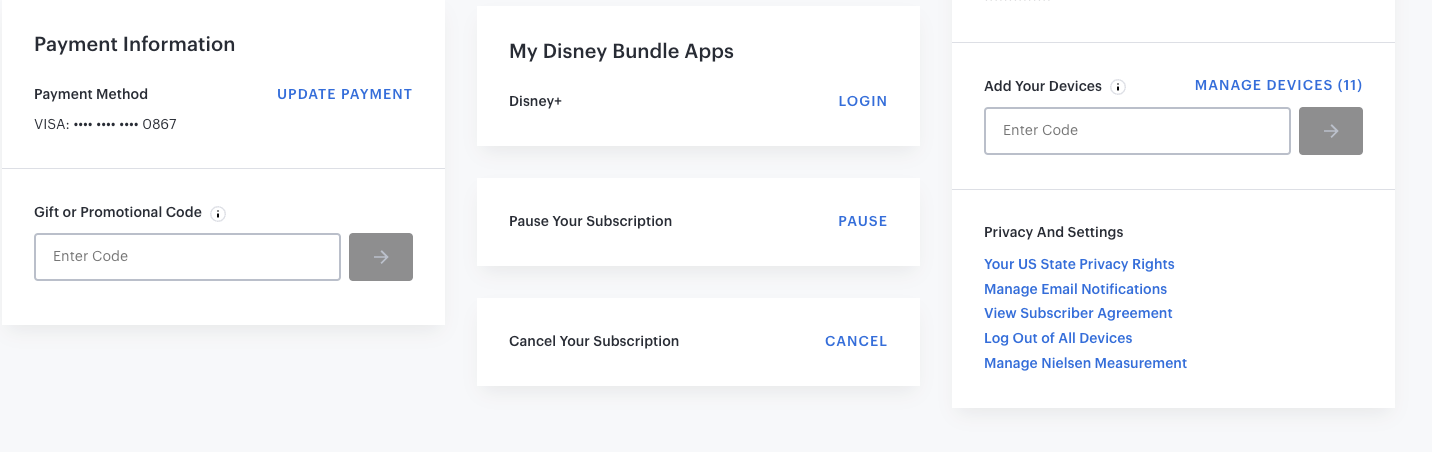Open info icon beside Add Your Devices
The image size is (1432, 452).
point(1118,87)
